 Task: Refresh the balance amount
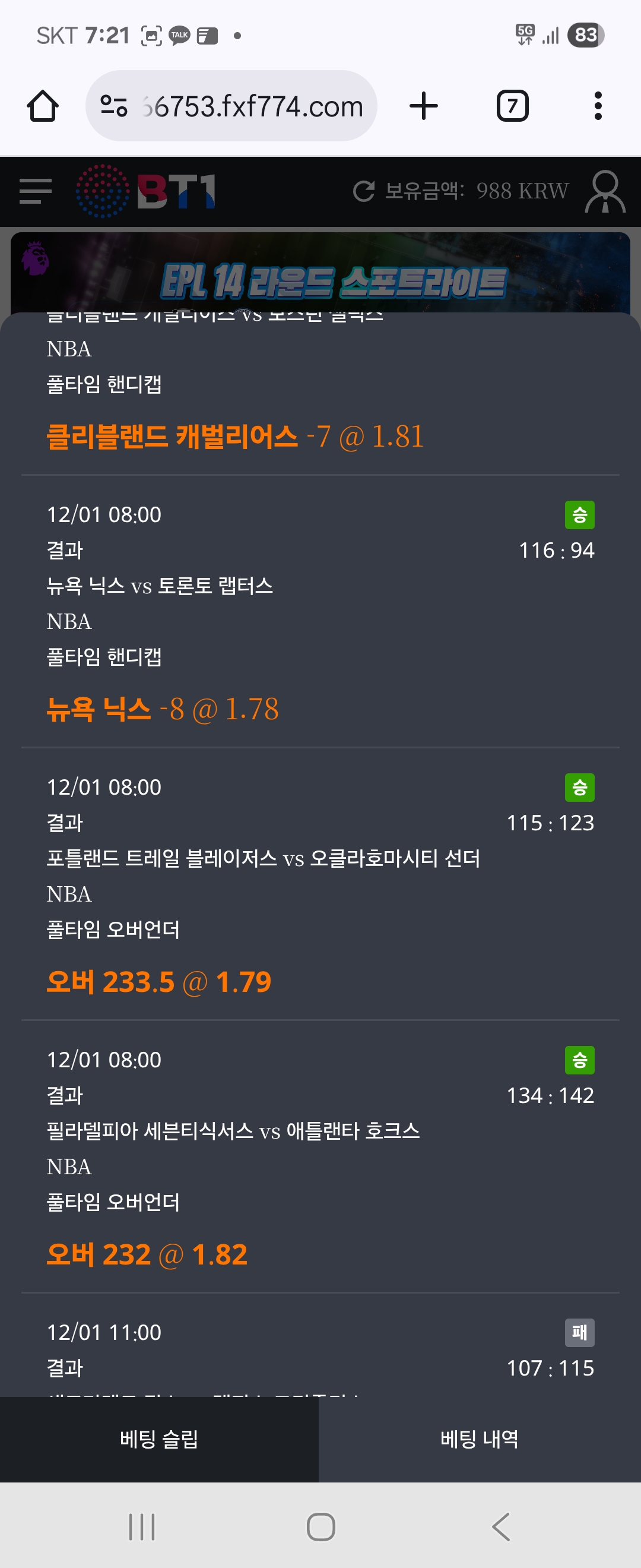[x=364, y=191]
